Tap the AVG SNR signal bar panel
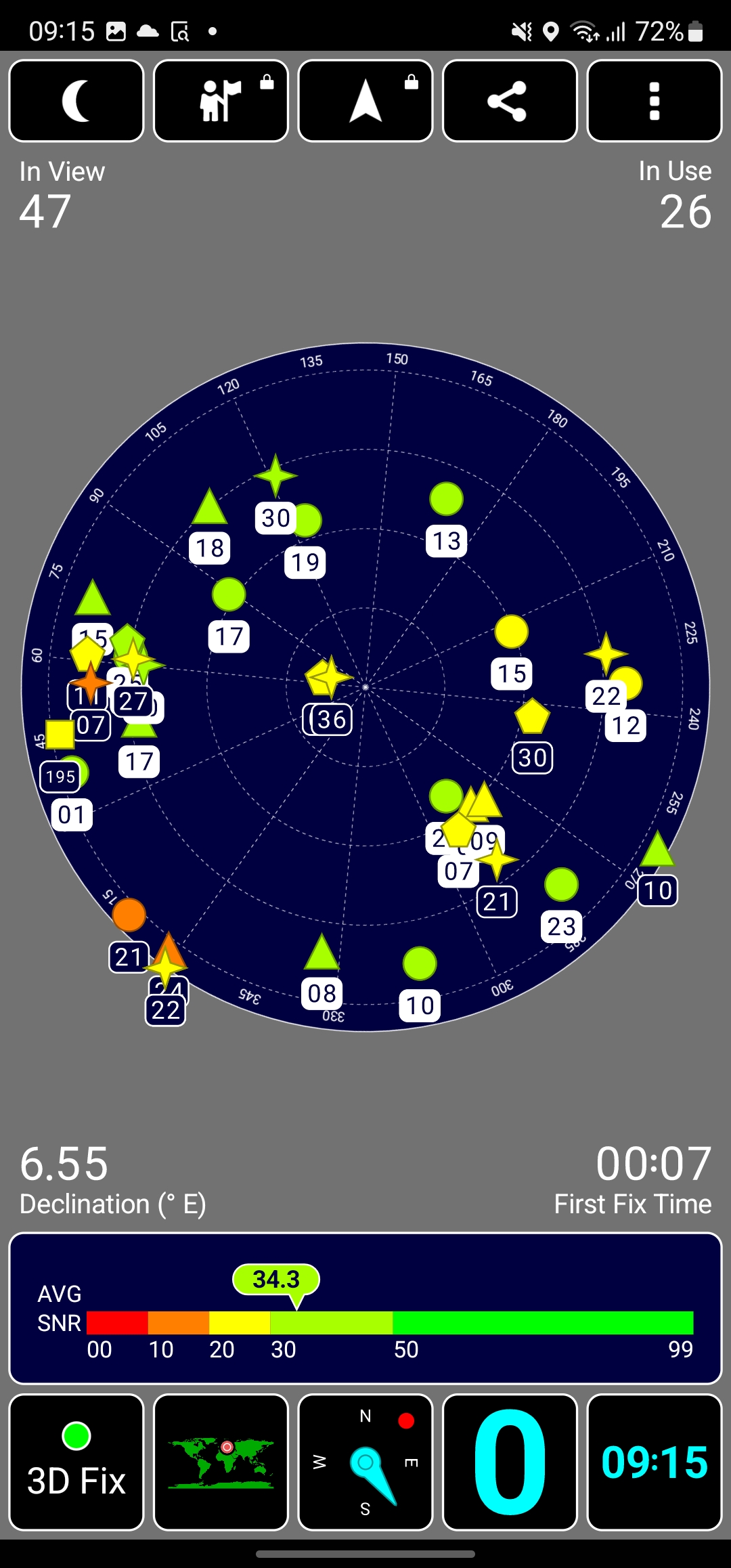731x1568 pixels. (x=365, y=1308)
